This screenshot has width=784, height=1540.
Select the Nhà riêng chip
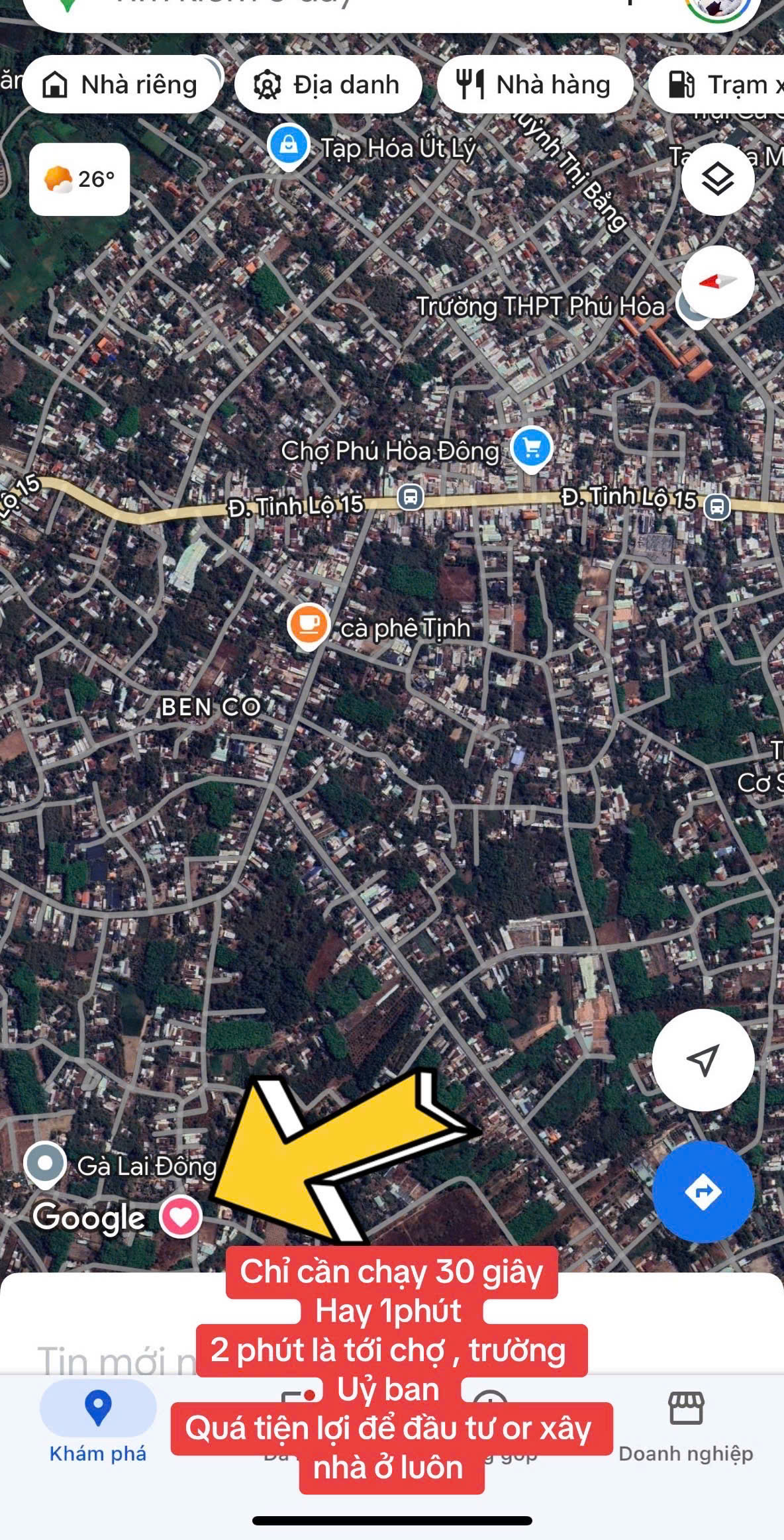(121, 85)
